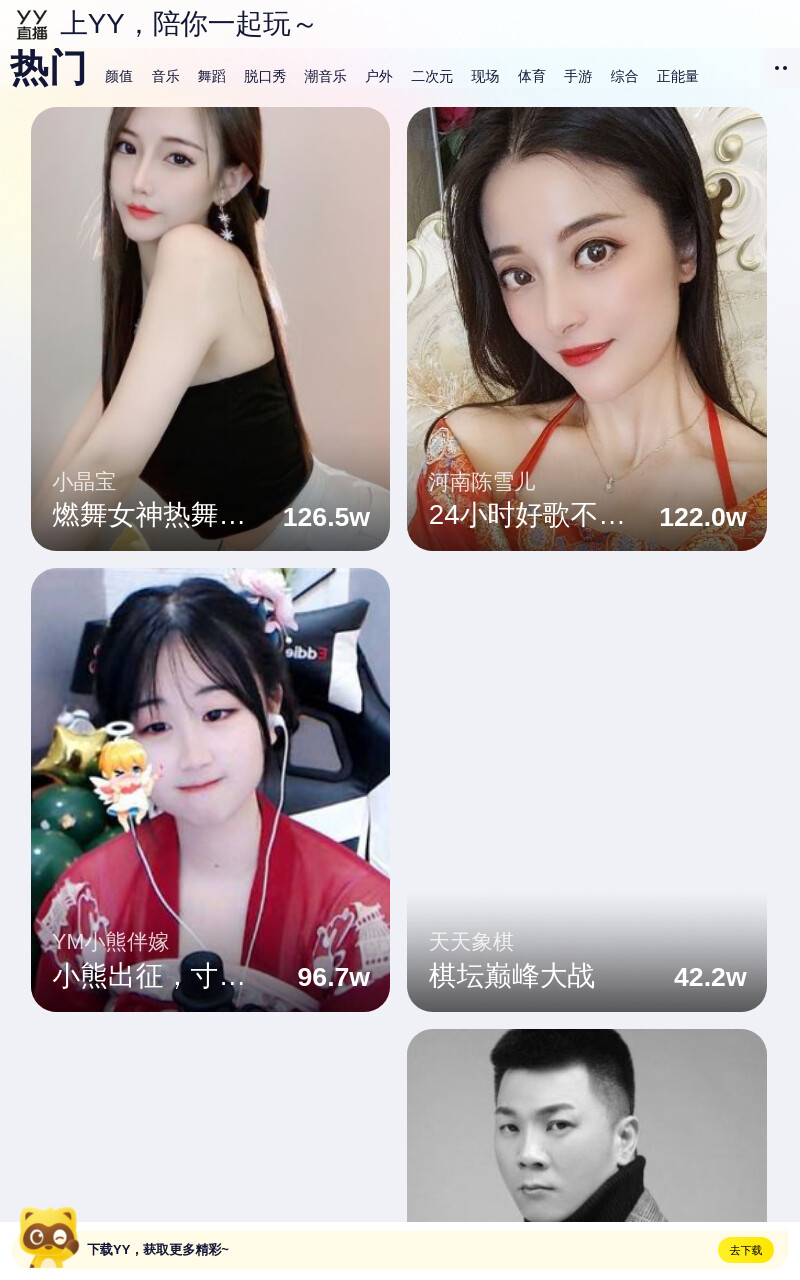Expand more categories with the dots icon
The width and height of the screenshot is (800, 1280).
tap(781, 68)
